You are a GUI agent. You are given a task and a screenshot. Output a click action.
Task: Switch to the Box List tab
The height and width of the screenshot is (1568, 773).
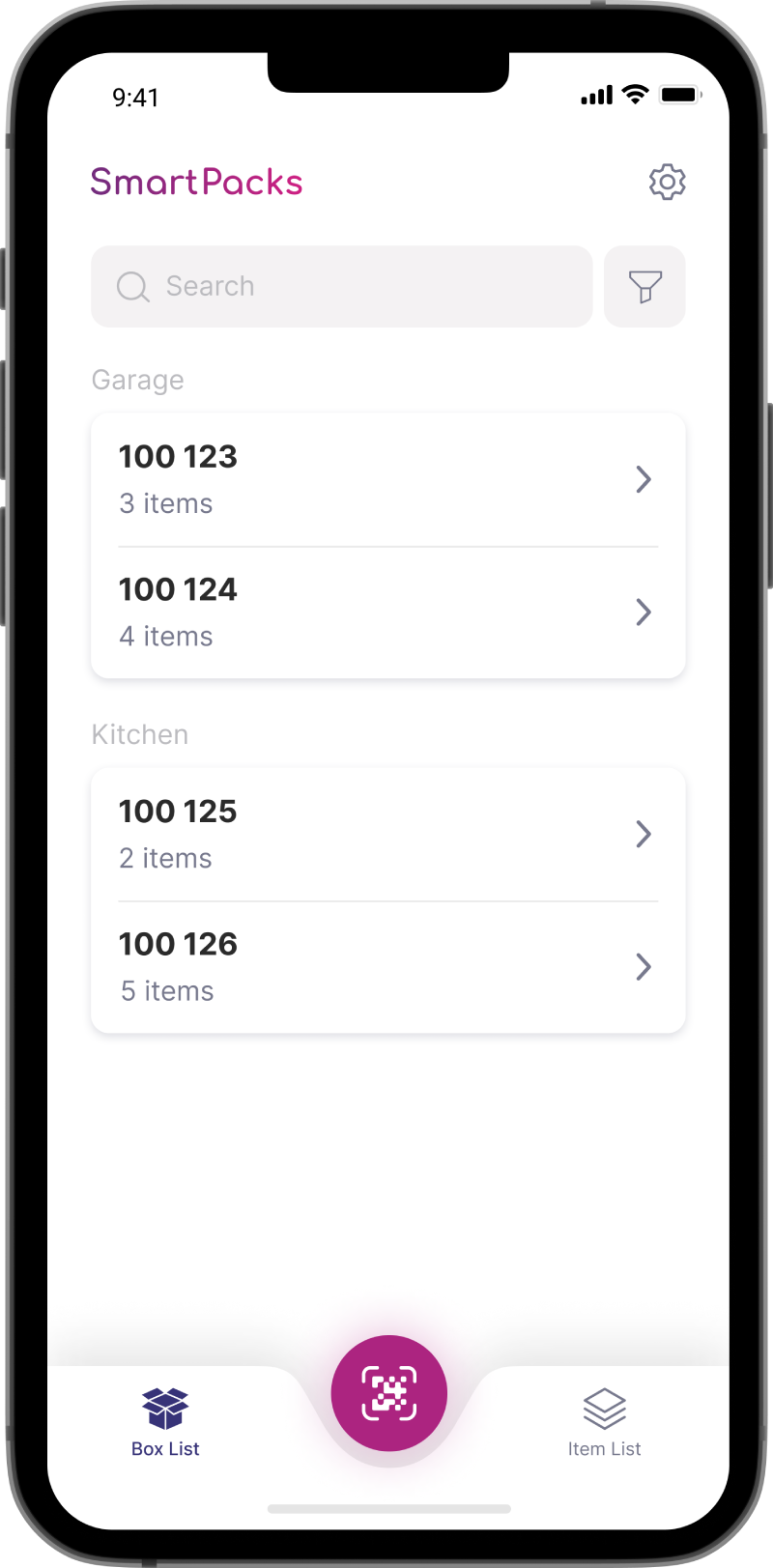[164, 1420]
